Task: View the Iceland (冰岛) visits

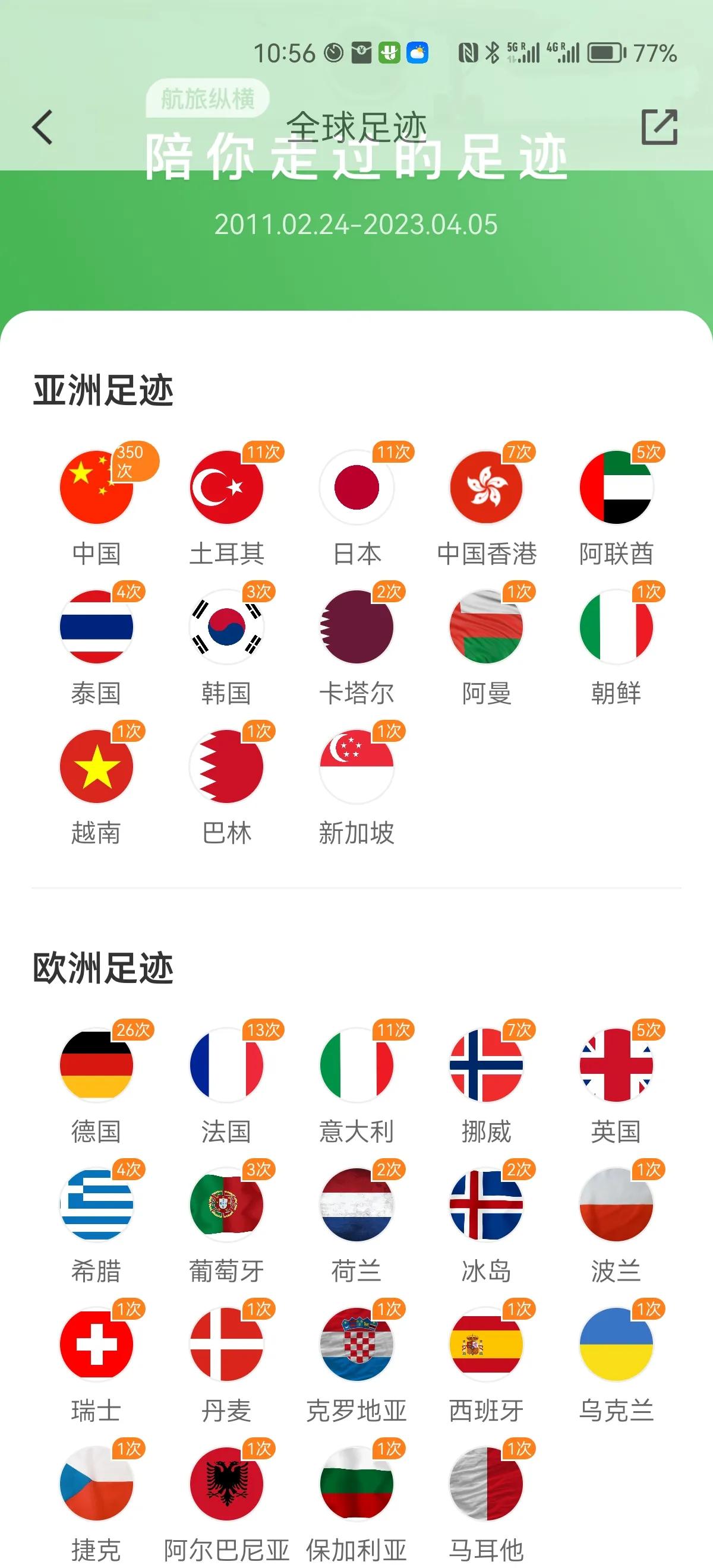Action: [487, 1205]
